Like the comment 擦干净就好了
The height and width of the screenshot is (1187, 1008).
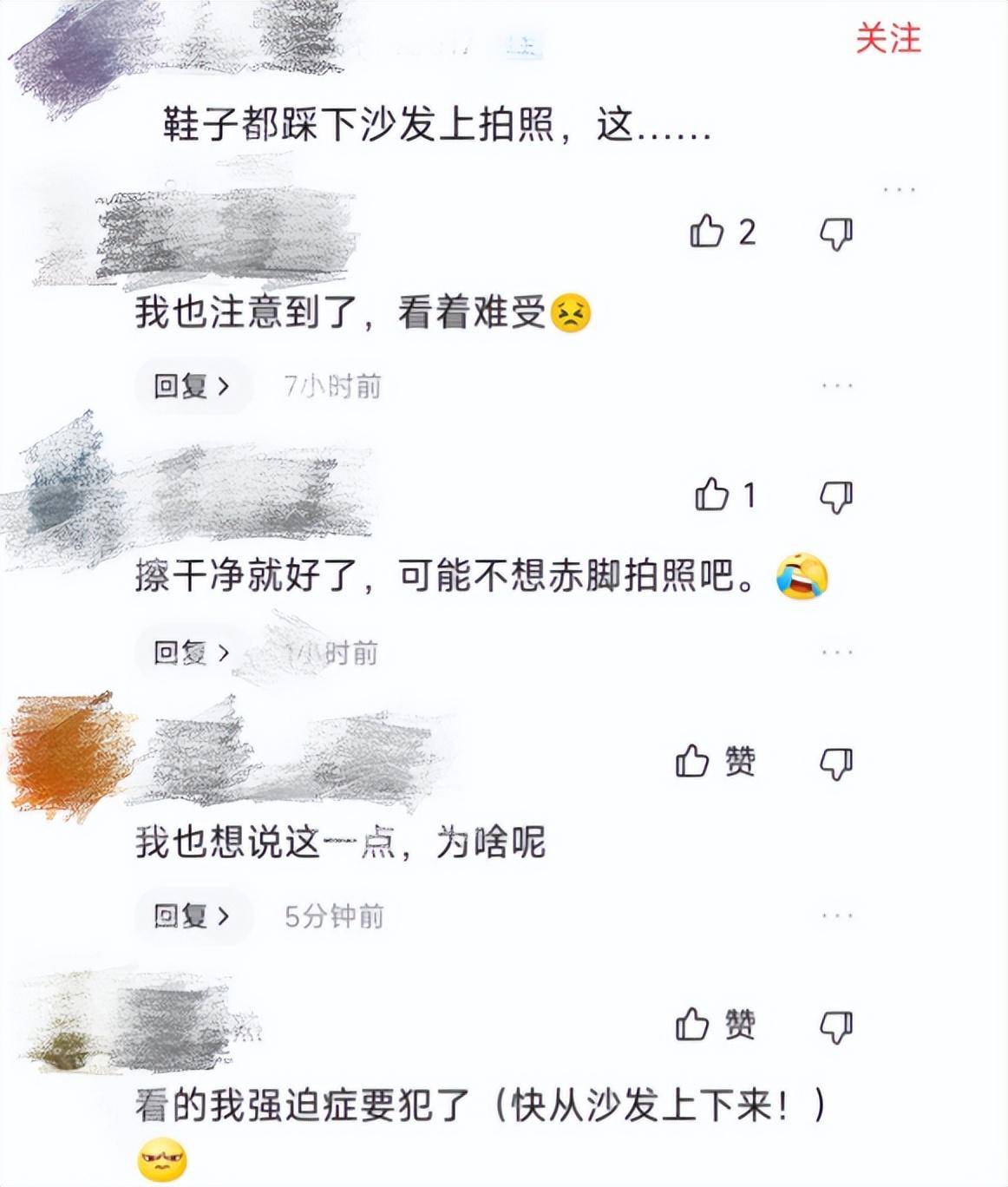click(x=711, y=495)
